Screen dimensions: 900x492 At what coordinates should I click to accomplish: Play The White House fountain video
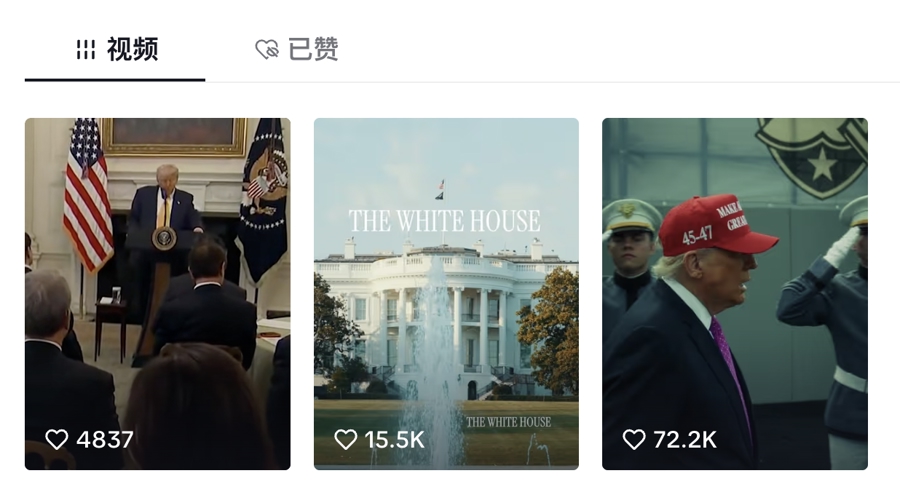pyautogui.click(x=446, y=293)
